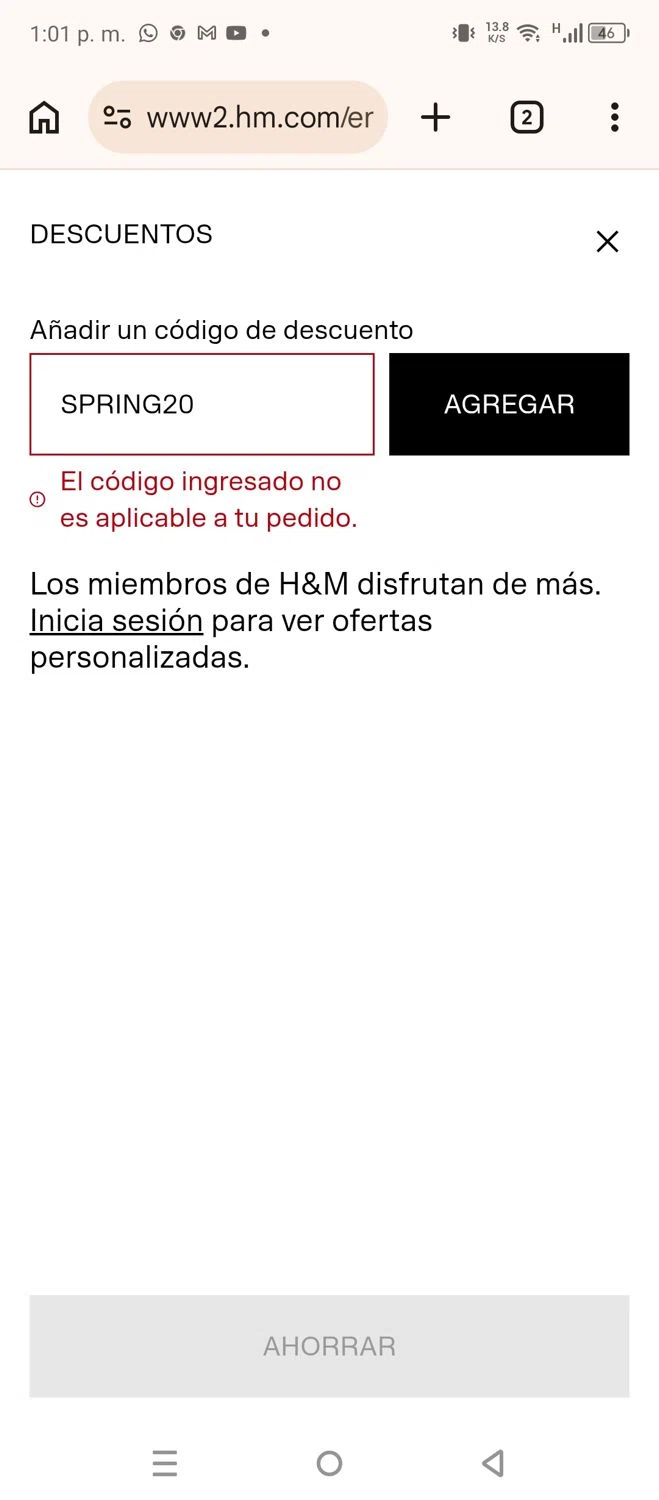The image size is (659, 1500).
Task: Open the browser overflow menu
Action: [614, 118]
